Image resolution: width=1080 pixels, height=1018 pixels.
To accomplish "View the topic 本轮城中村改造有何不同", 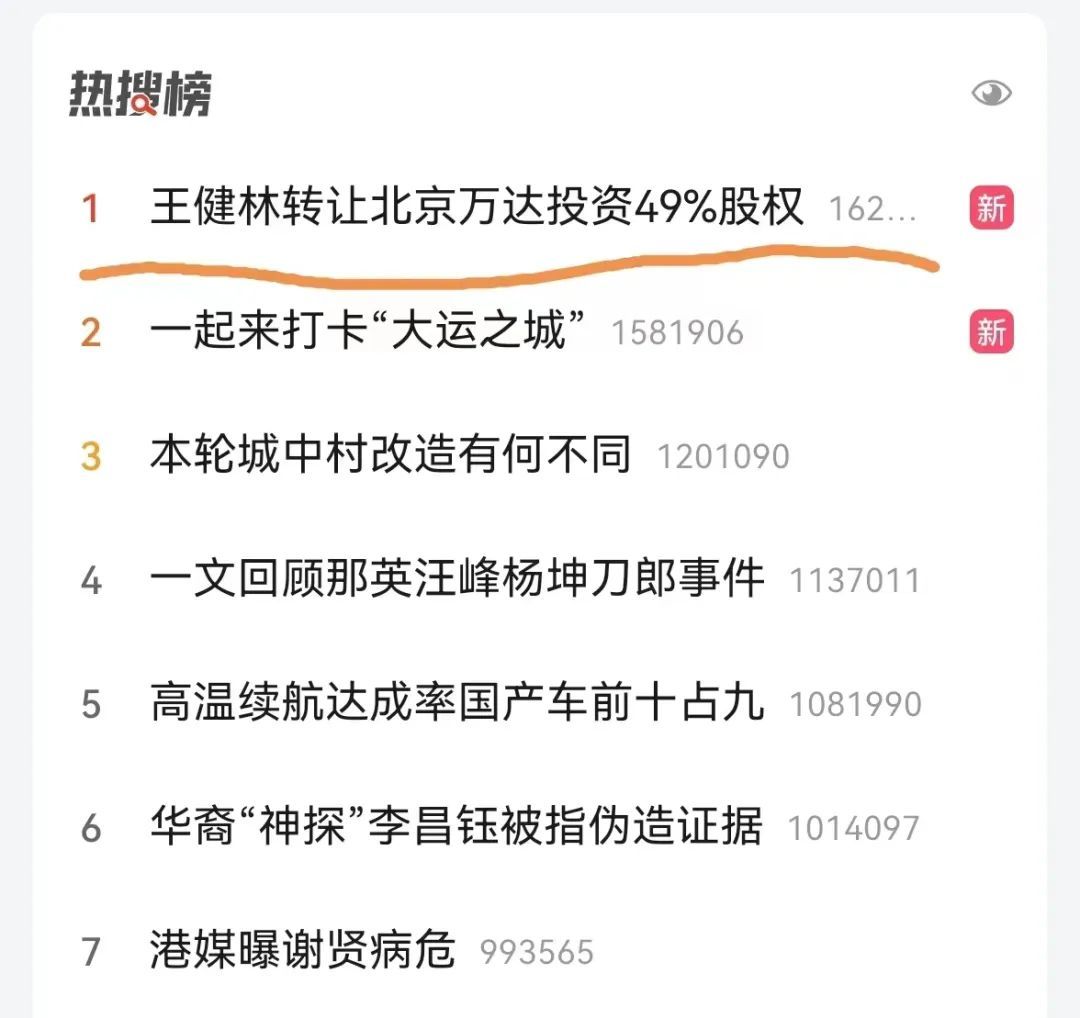I will (x=390, y=456).
